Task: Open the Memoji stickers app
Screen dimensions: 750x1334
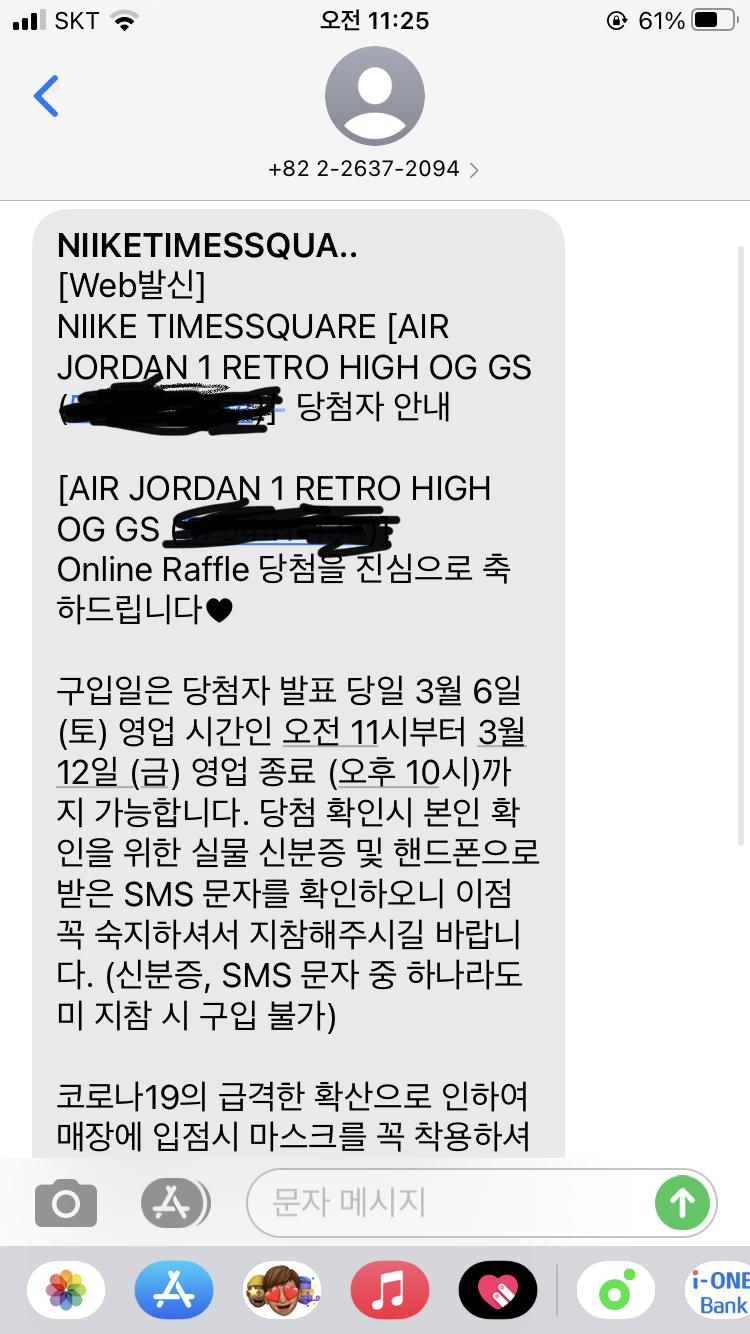Action: point(282,1289)
